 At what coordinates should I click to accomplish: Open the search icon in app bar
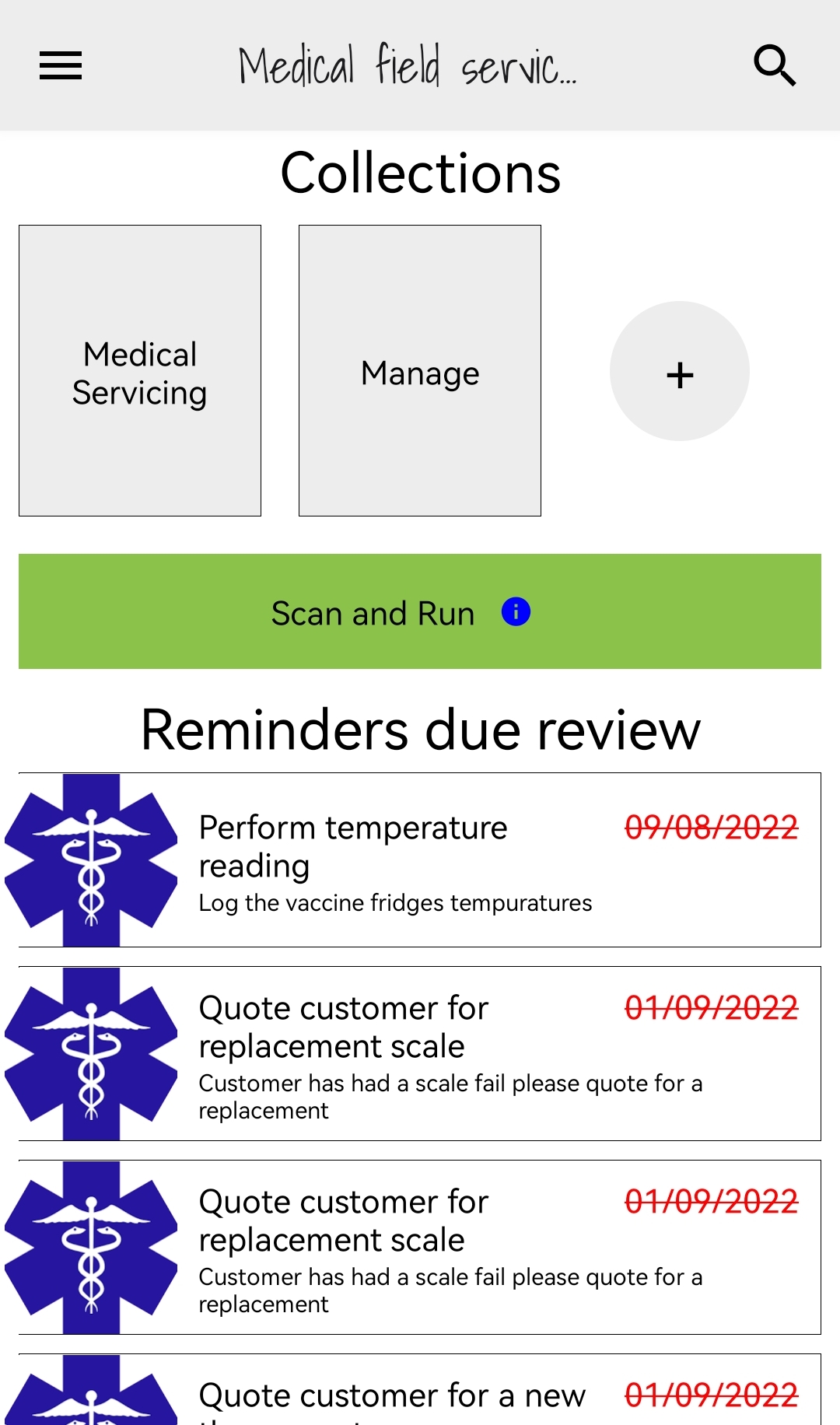pos(775,65)
